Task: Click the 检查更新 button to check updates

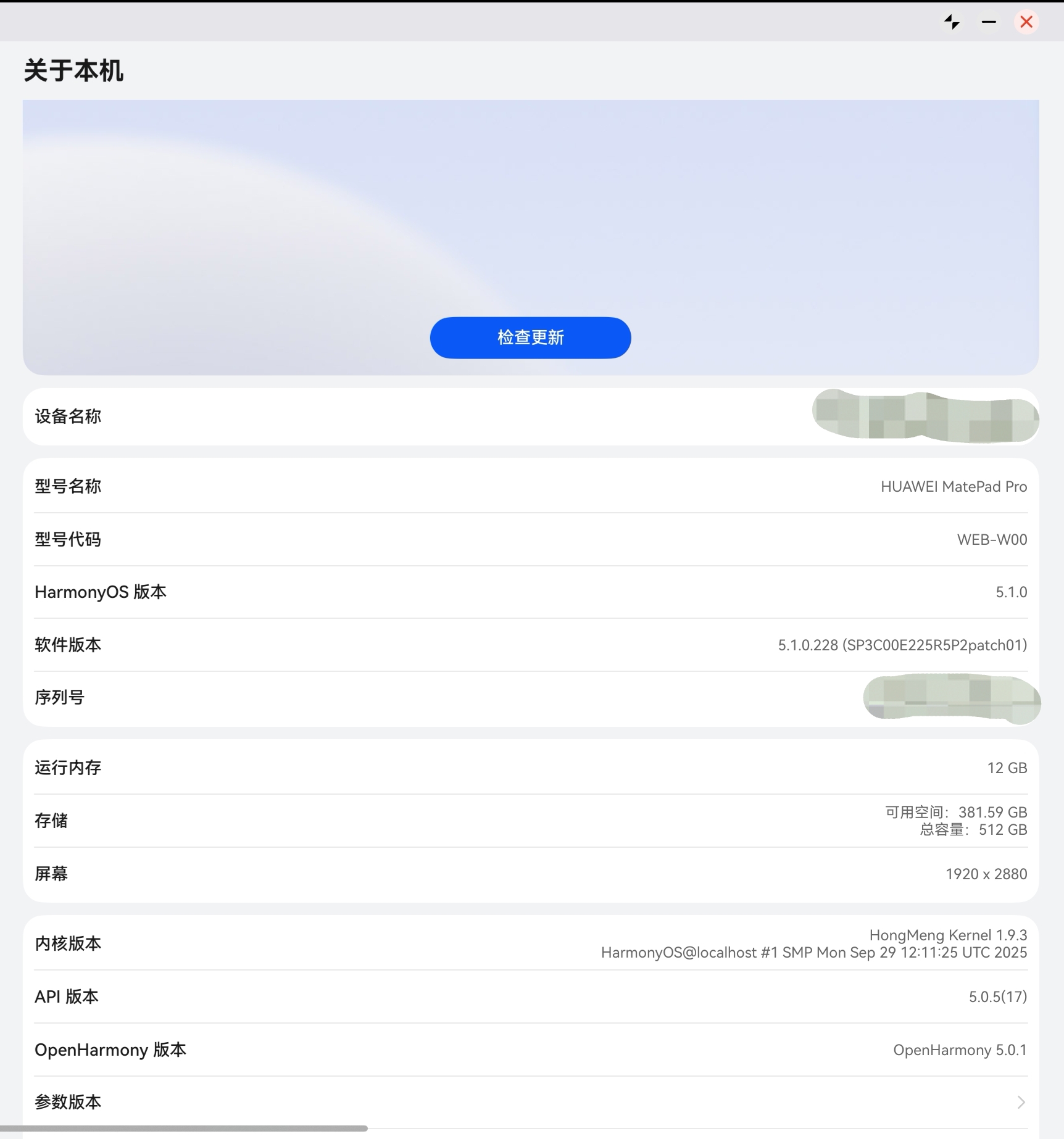Action: click(530, 338)
